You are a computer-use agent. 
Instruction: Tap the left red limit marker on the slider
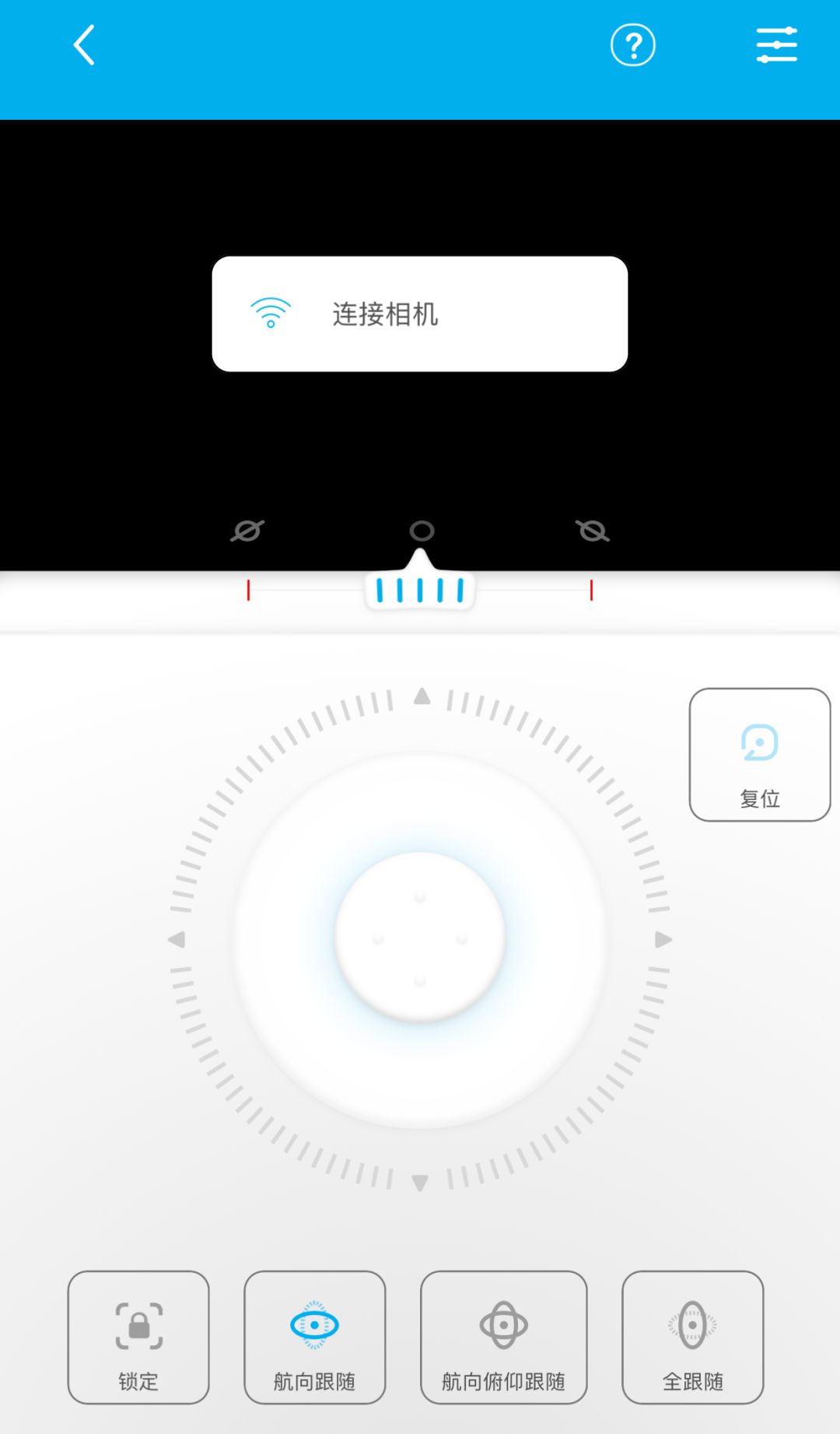tap(247, 590)
